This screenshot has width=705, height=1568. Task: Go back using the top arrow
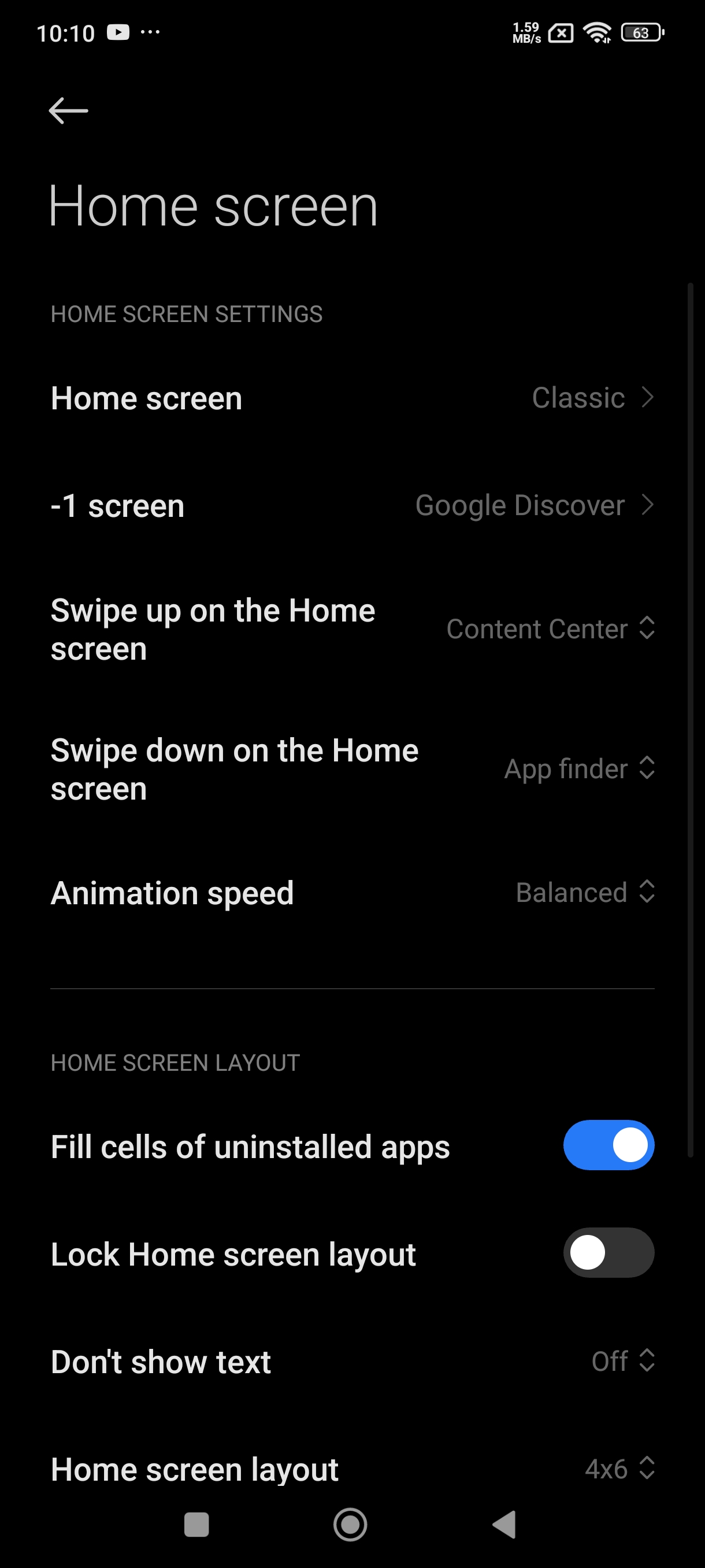pos(68,111)
